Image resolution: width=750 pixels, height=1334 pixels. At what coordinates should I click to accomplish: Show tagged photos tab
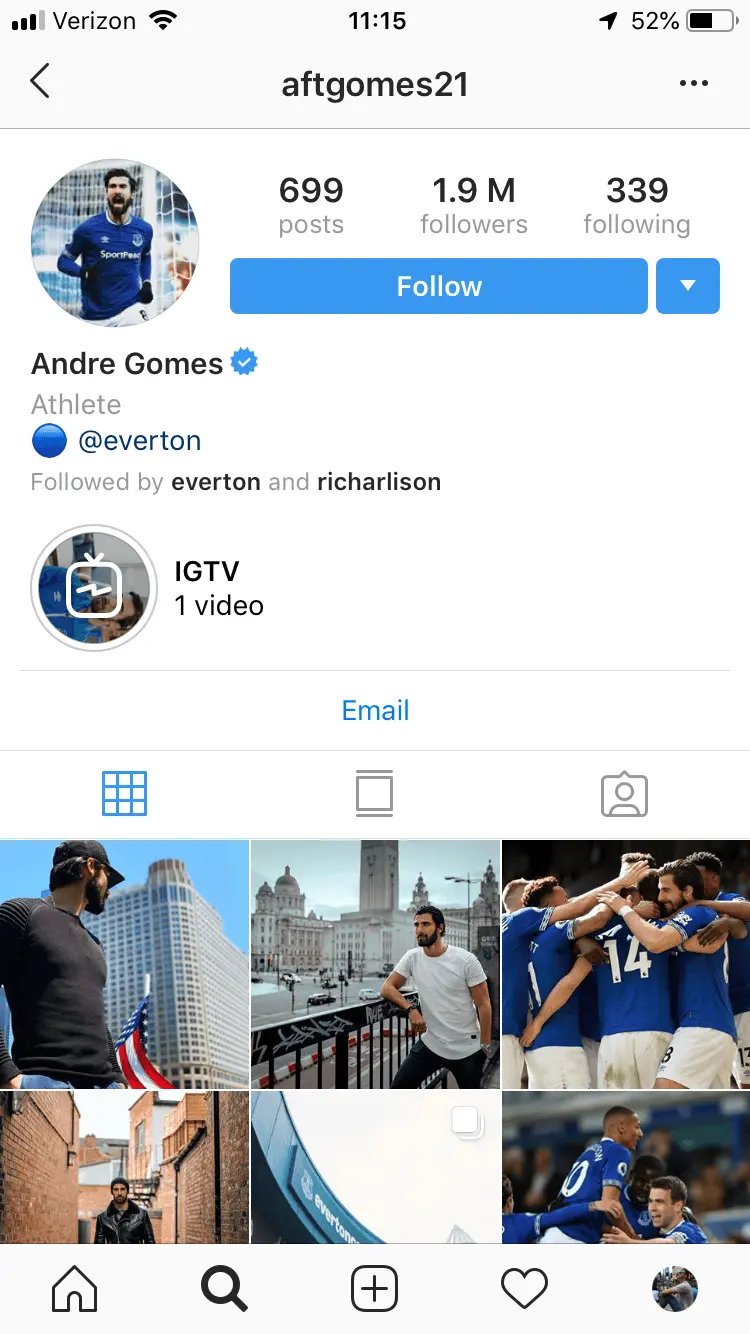[x=624, y=794]
